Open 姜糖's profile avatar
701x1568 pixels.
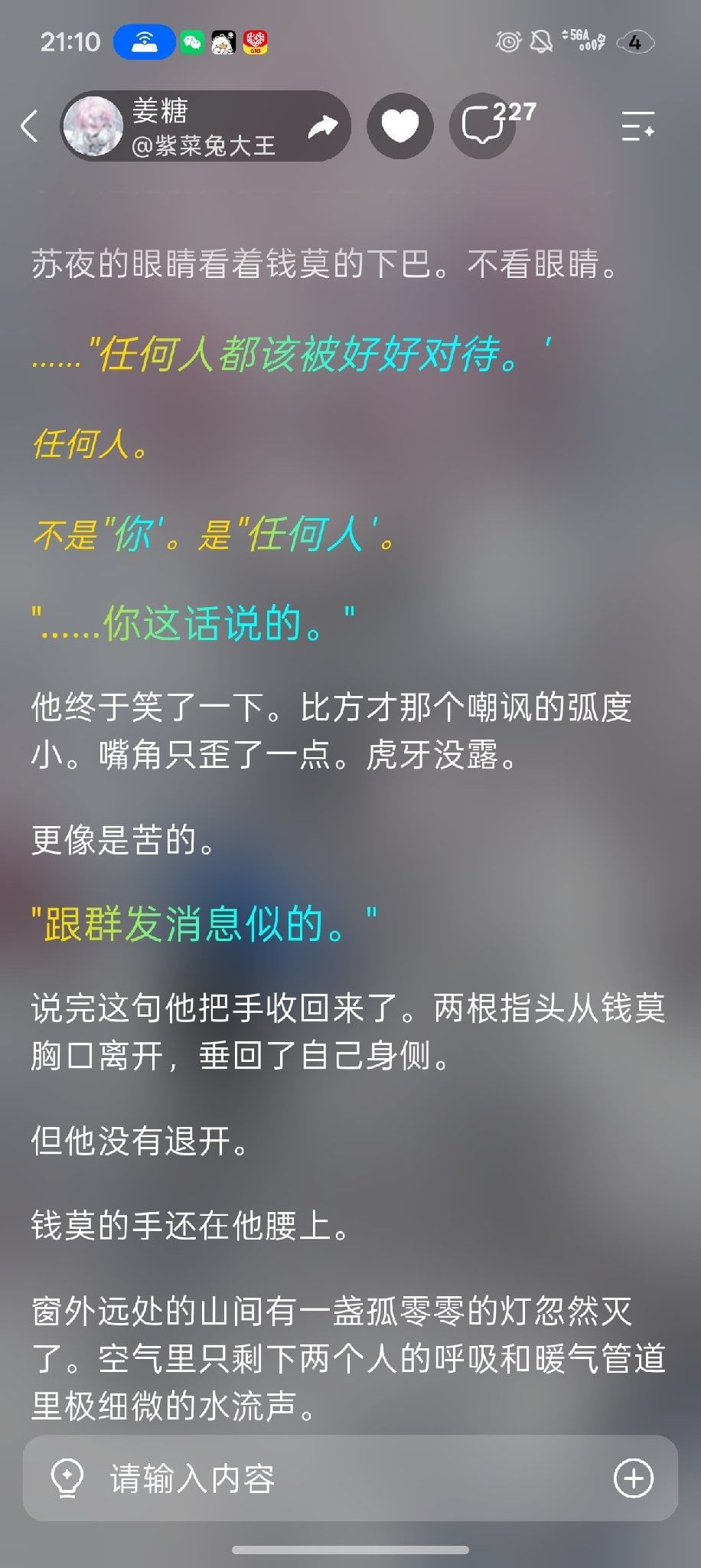pyautogui.click(x=93, y=126)
